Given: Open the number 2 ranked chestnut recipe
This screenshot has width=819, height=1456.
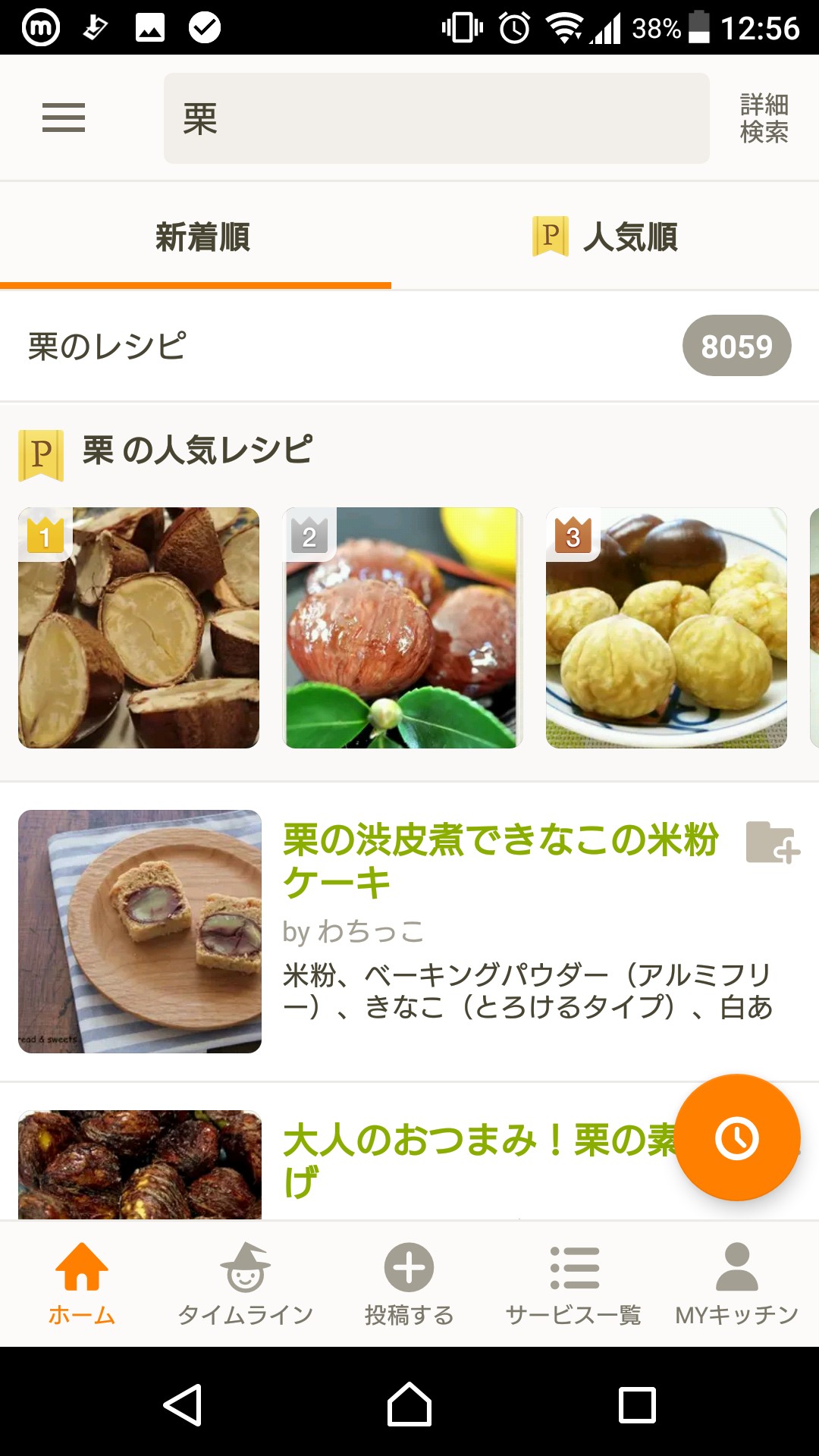Looking at the screenshot, I should coord(403,628).
